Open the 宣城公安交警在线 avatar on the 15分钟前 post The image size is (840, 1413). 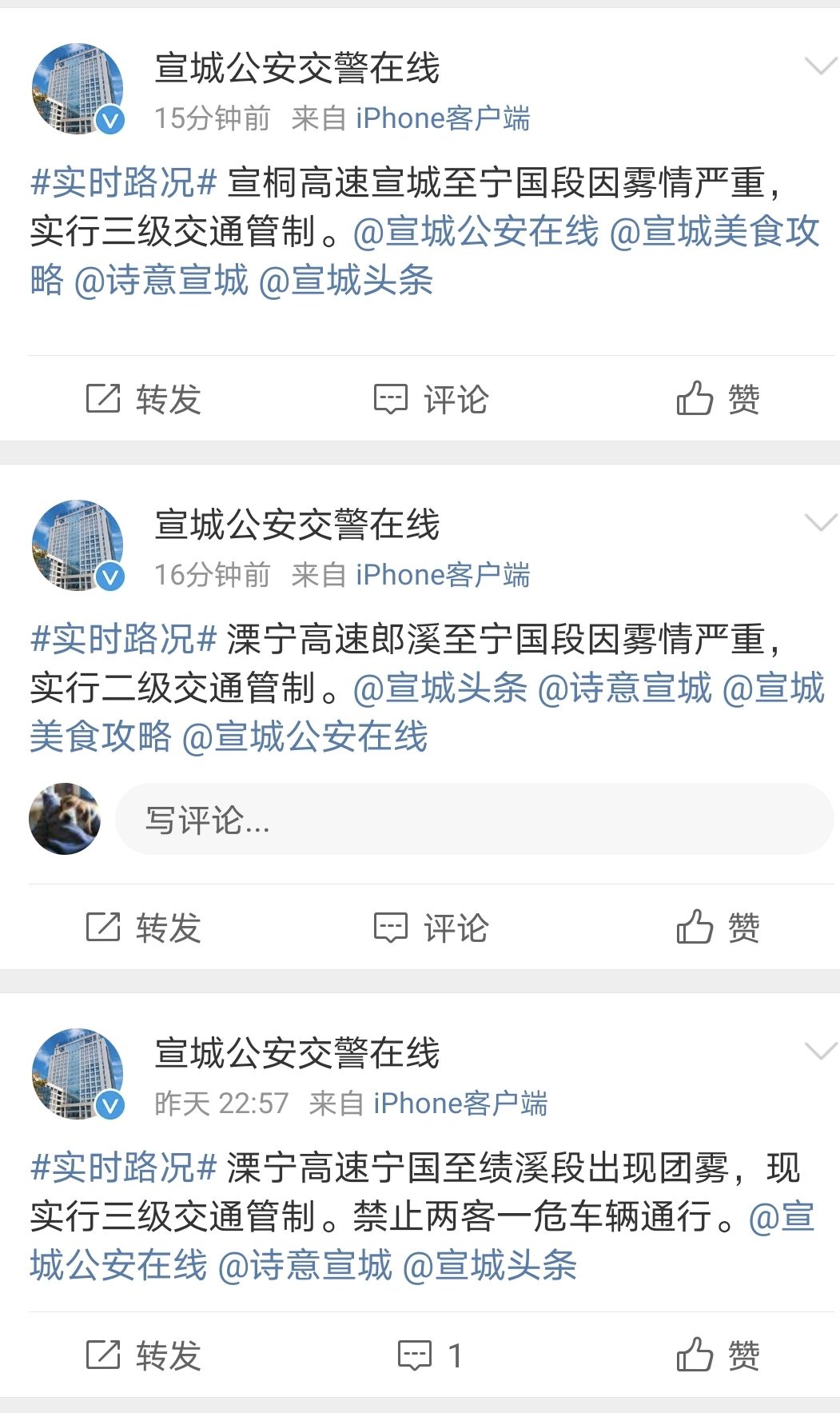click(x=78, y=88)
